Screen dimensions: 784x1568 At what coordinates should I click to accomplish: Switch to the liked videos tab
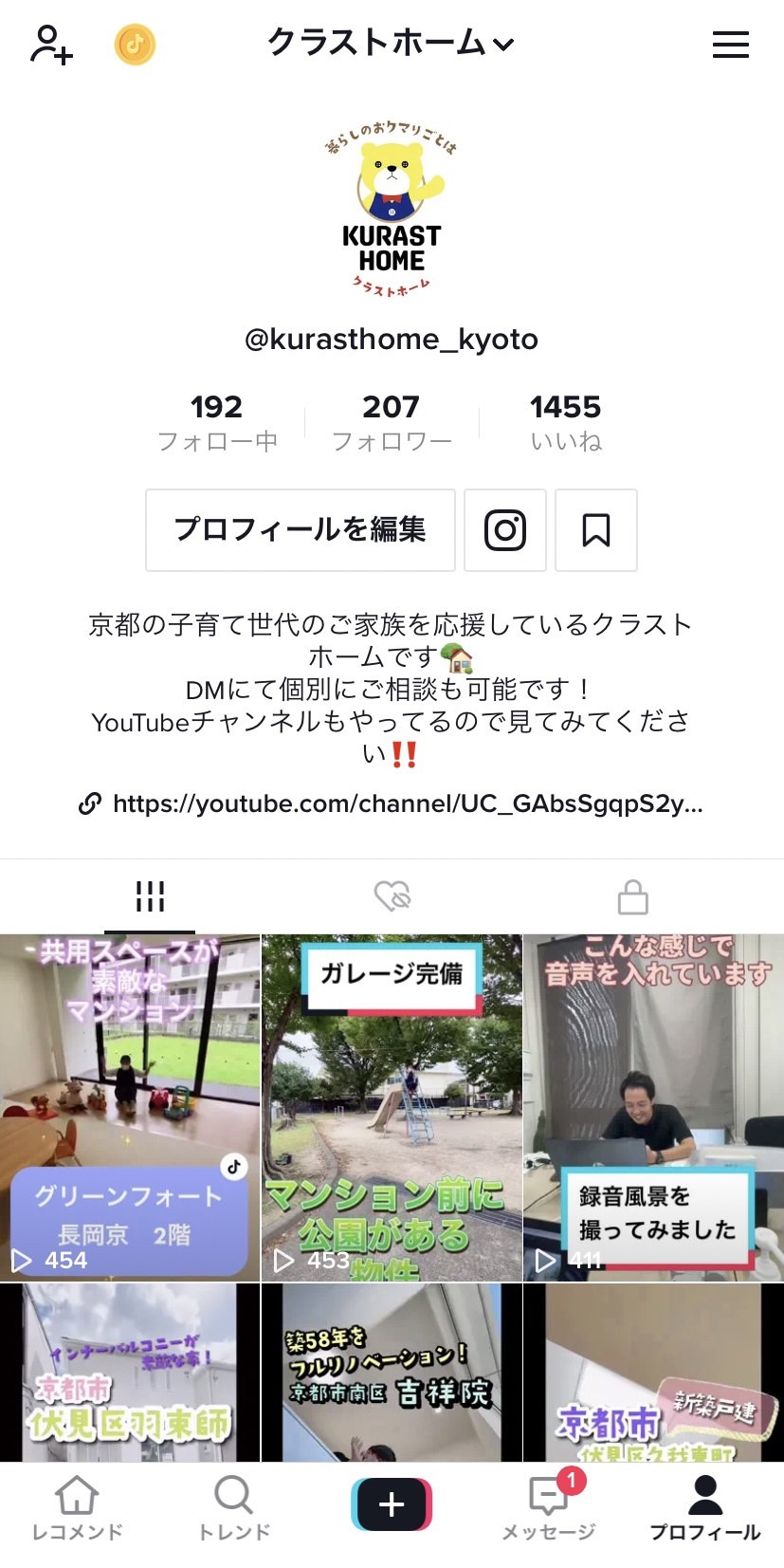[392, 896]
